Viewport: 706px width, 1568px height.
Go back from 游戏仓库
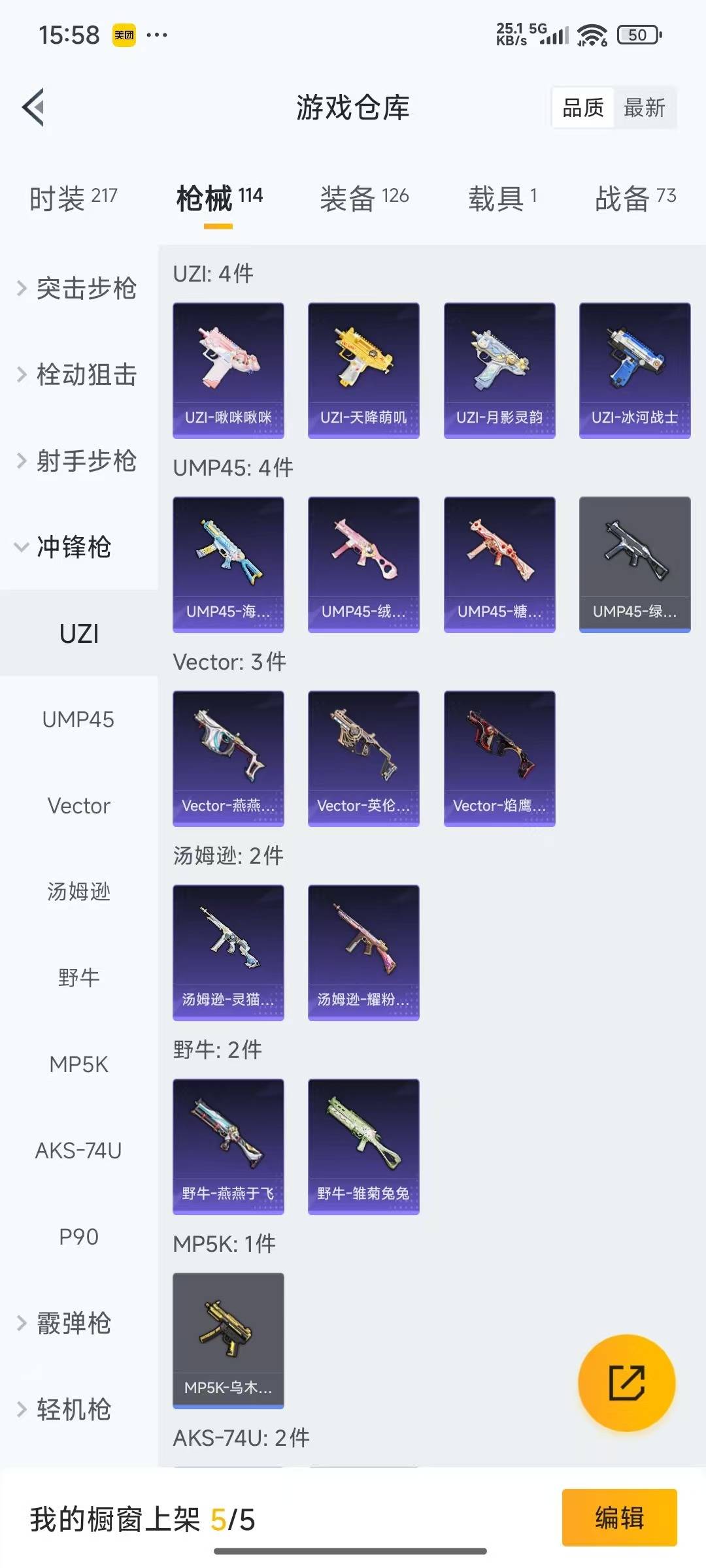coord(34,107)
